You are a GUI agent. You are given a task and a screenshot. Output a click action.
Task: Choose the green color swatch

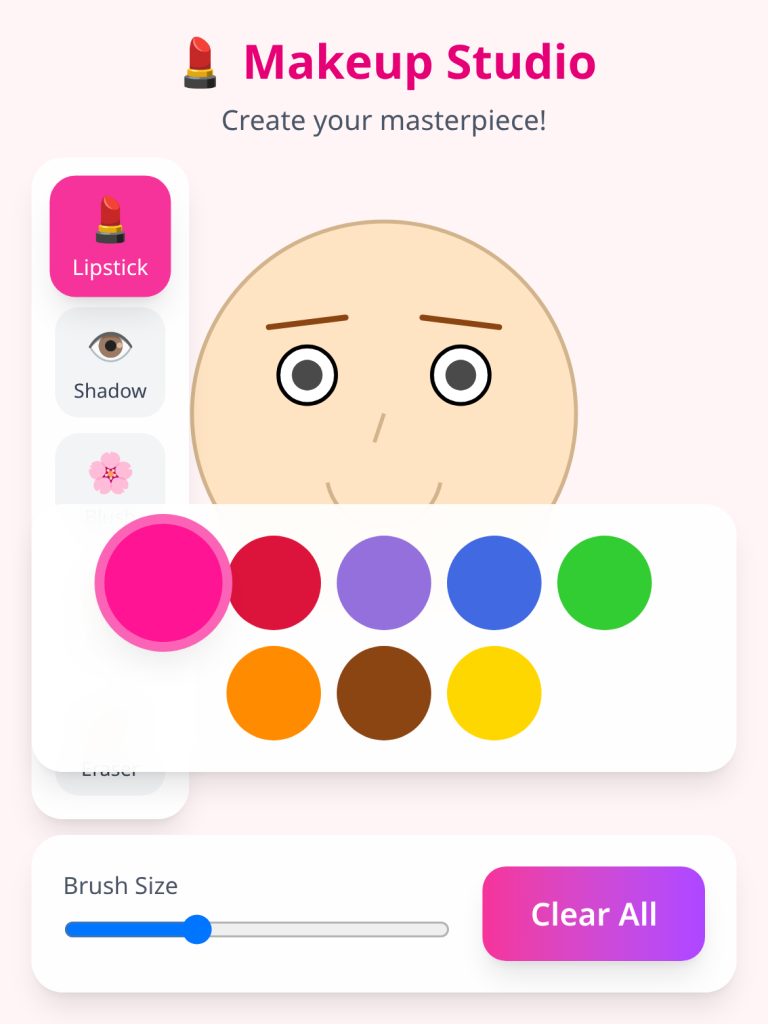[604, 582]
